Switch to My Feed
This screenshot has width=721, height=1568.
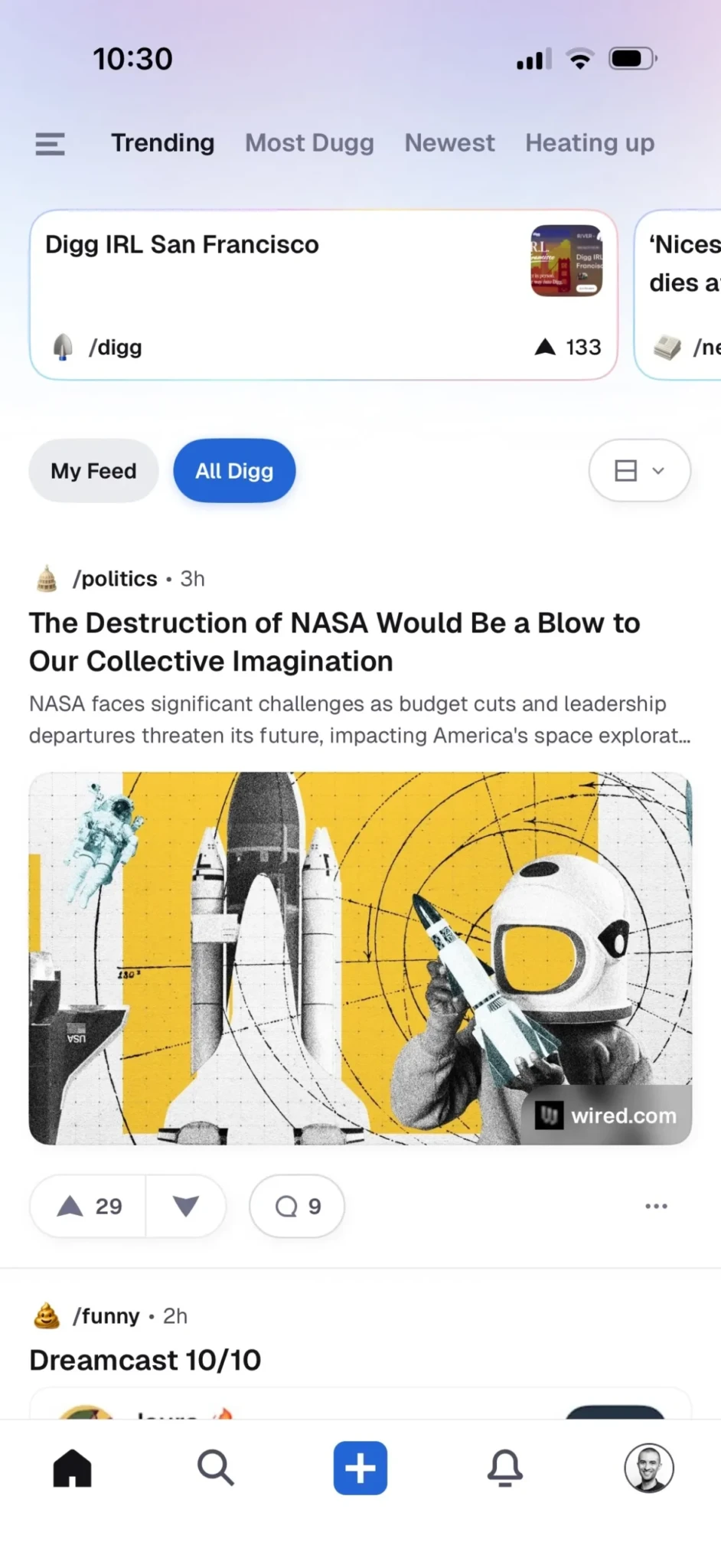pos(93,471)
